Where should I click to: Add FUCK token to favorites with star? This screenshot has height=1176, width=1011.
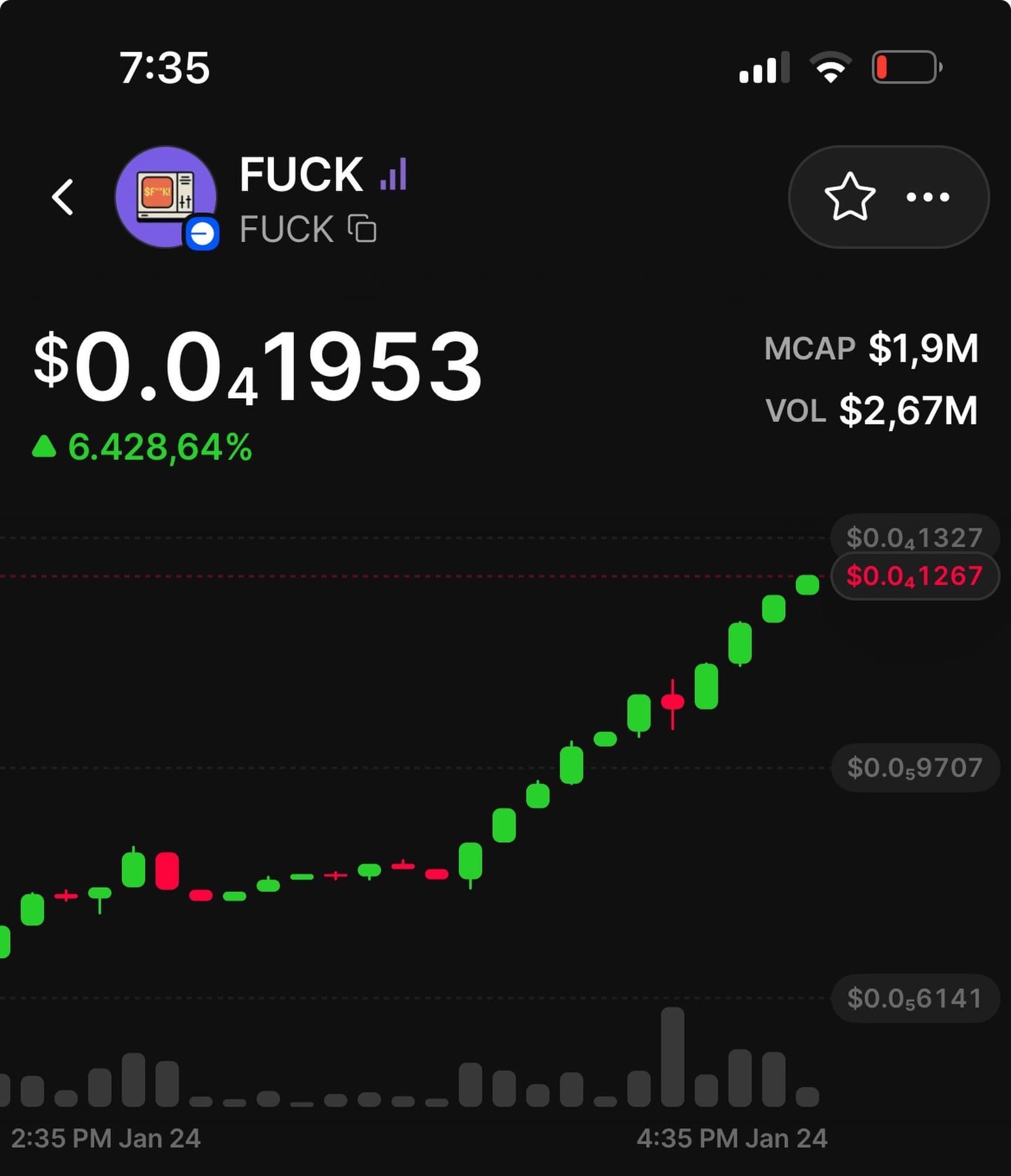849,197
